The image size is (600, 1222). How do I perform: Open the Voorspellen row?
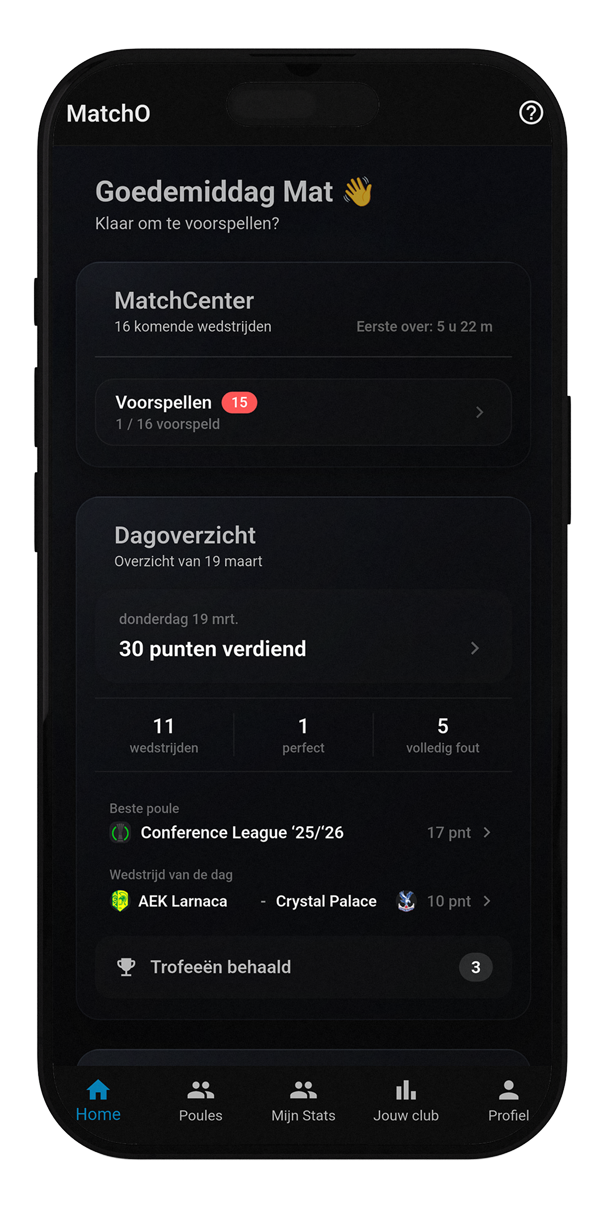(x=303, y=412)
